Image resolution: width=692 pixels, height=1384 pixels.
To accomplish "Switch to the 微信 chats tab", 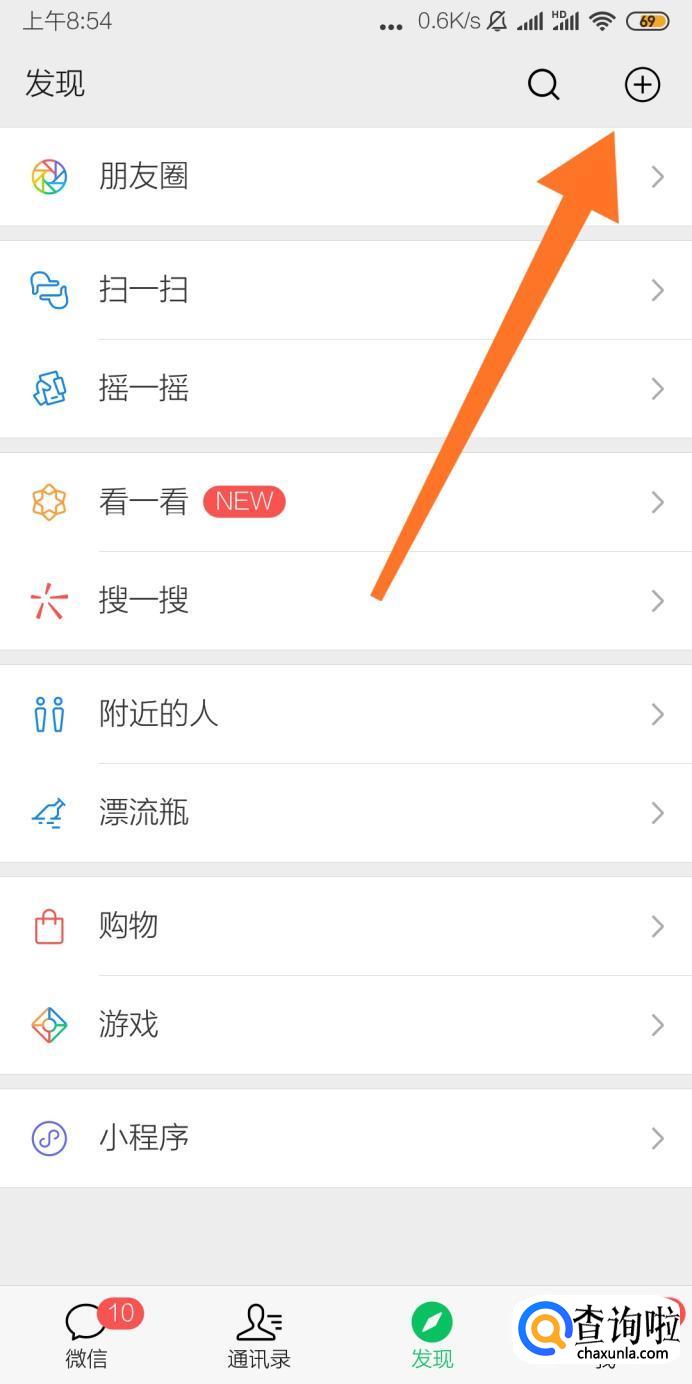I will (x=87, y=1335).
